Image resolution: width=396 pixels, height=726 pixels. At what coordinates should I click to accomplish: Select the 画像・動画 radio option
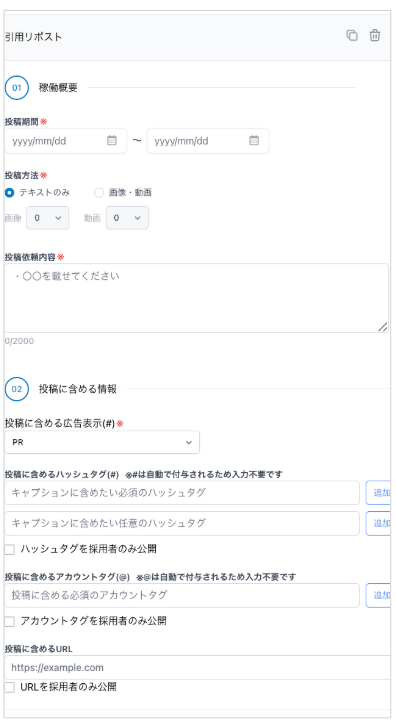(x=99, y=193)
